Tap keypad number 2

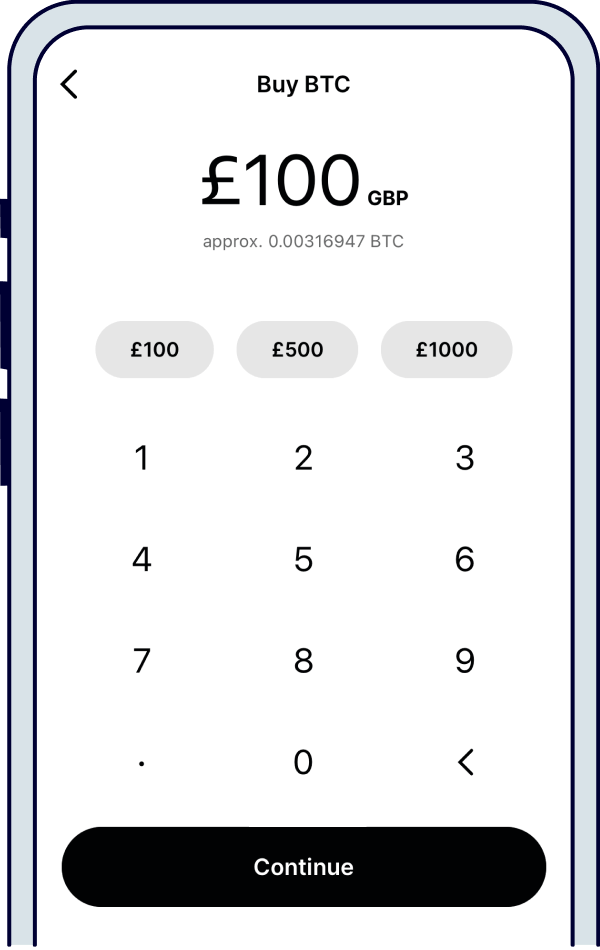[303, 458]
